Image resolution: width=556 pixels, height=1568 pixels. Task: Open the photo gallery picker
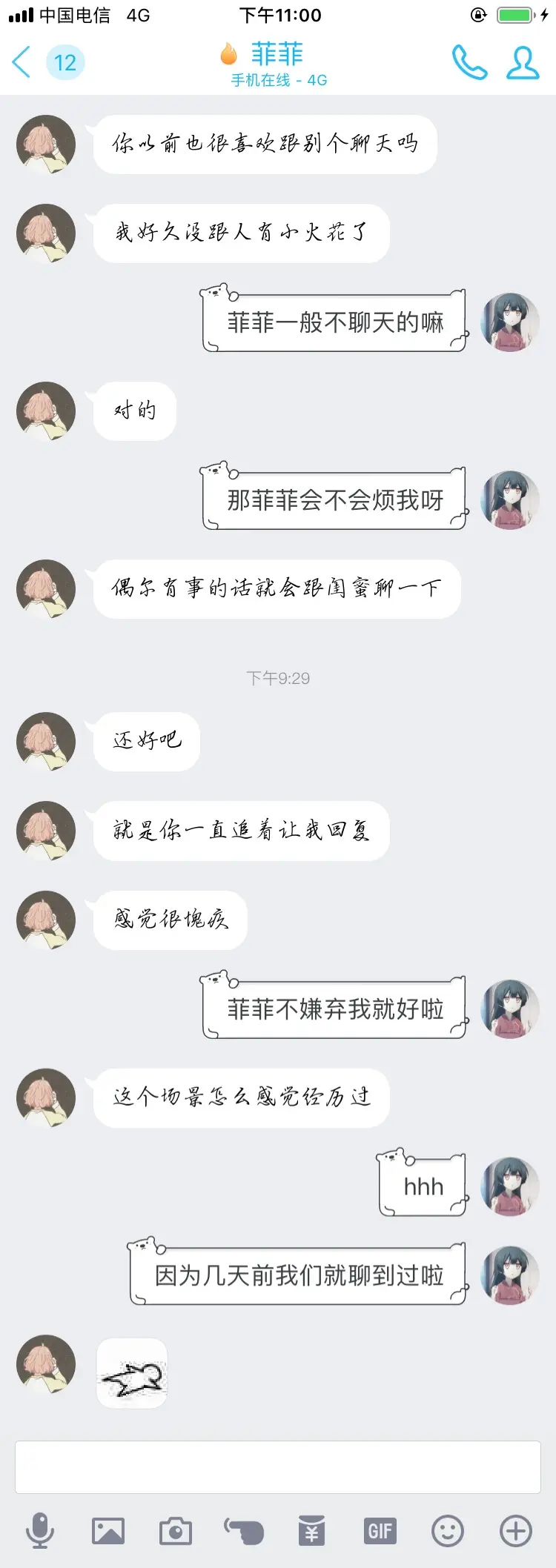[x=108, y=1531]
